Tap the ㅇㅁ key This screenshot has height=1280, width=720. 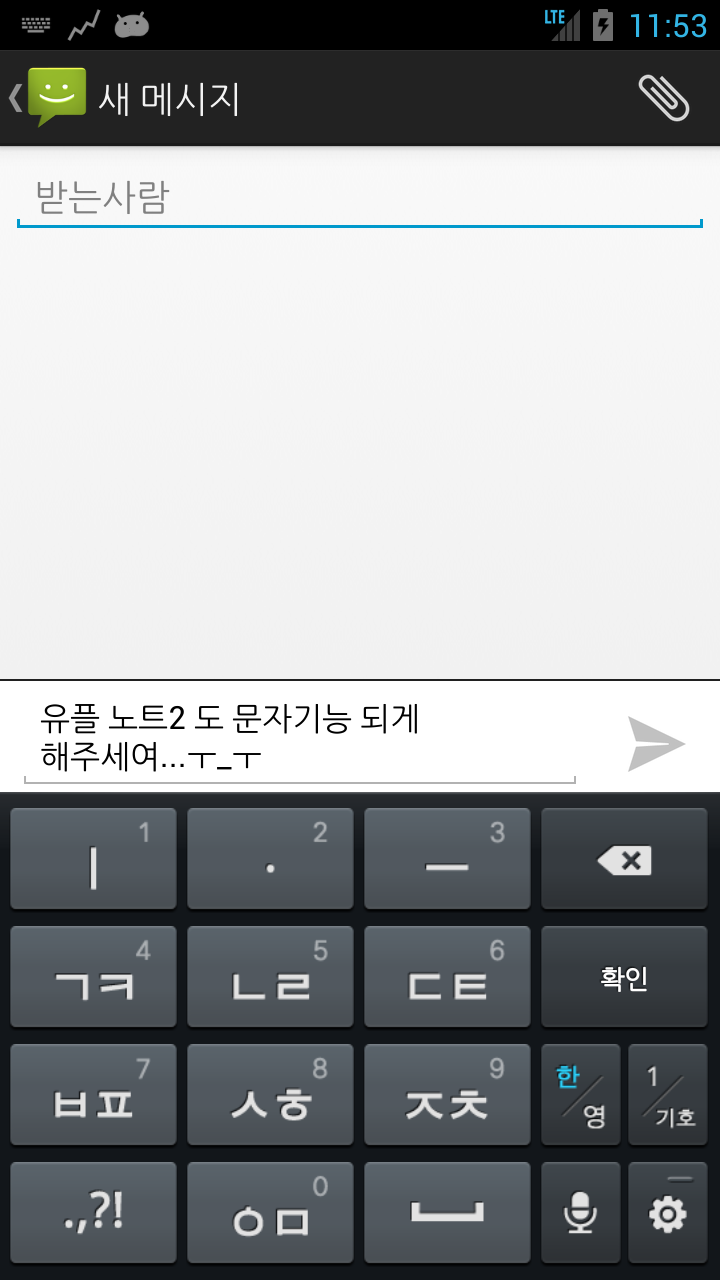(270, 1213)
